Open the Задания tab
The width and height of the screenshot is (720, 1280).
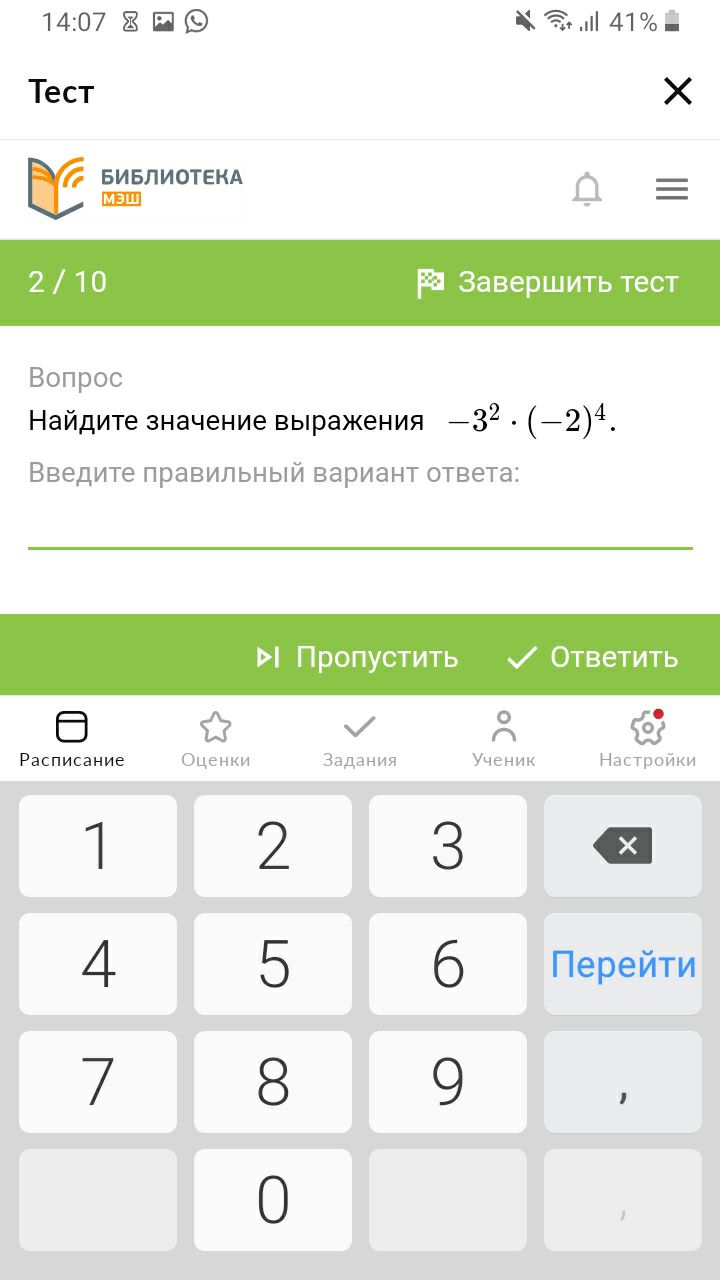(x=360, y=739)
